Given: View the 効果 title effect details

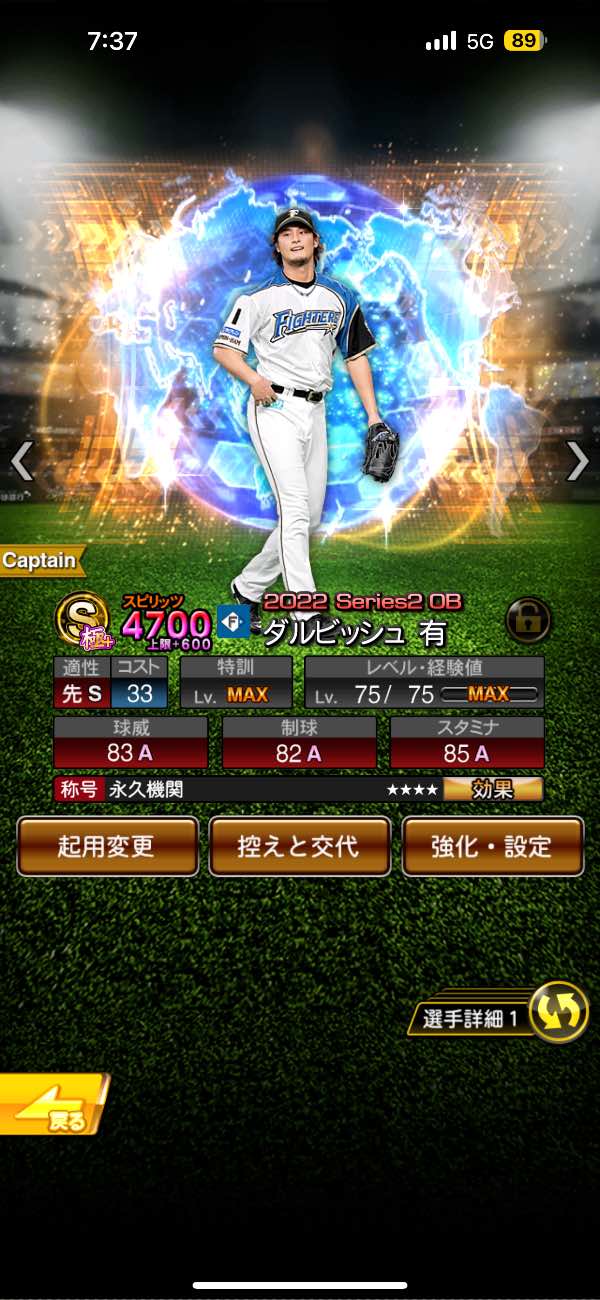Looking at the screenshot, I should pyautogui.click(x=493, y=789).
